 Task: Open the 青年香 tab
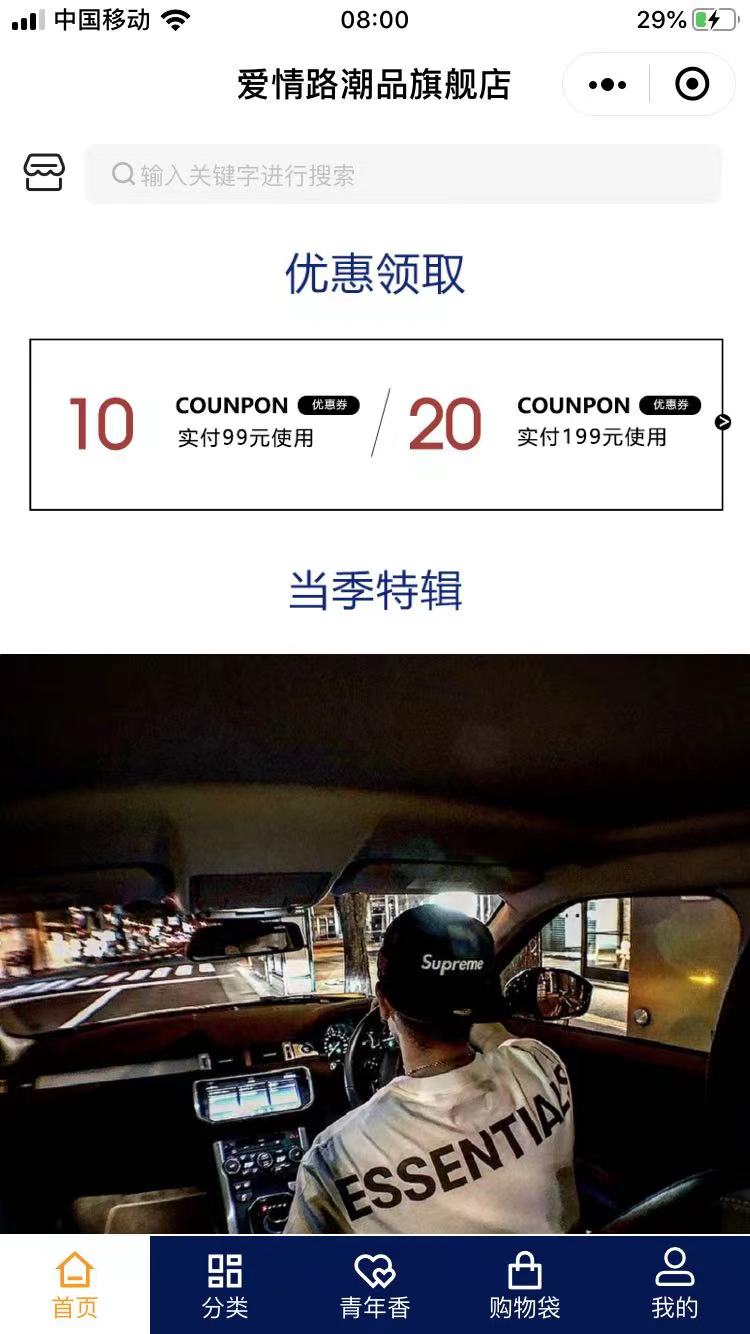[375, 1285]
